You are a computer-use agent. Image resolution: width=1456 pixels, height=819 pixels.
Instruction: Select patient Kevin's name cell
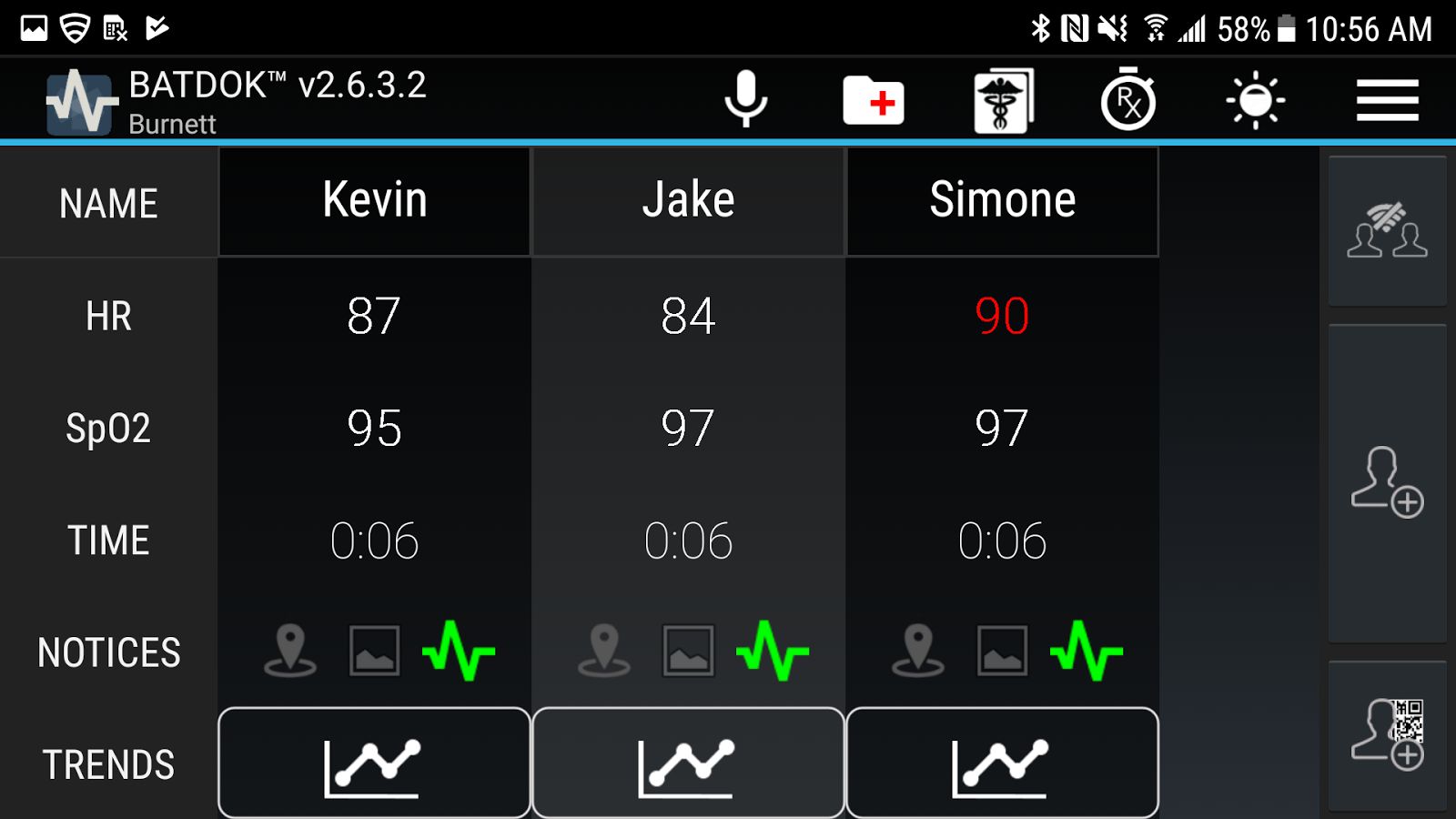pyautogui.click(x=374, y=201)
